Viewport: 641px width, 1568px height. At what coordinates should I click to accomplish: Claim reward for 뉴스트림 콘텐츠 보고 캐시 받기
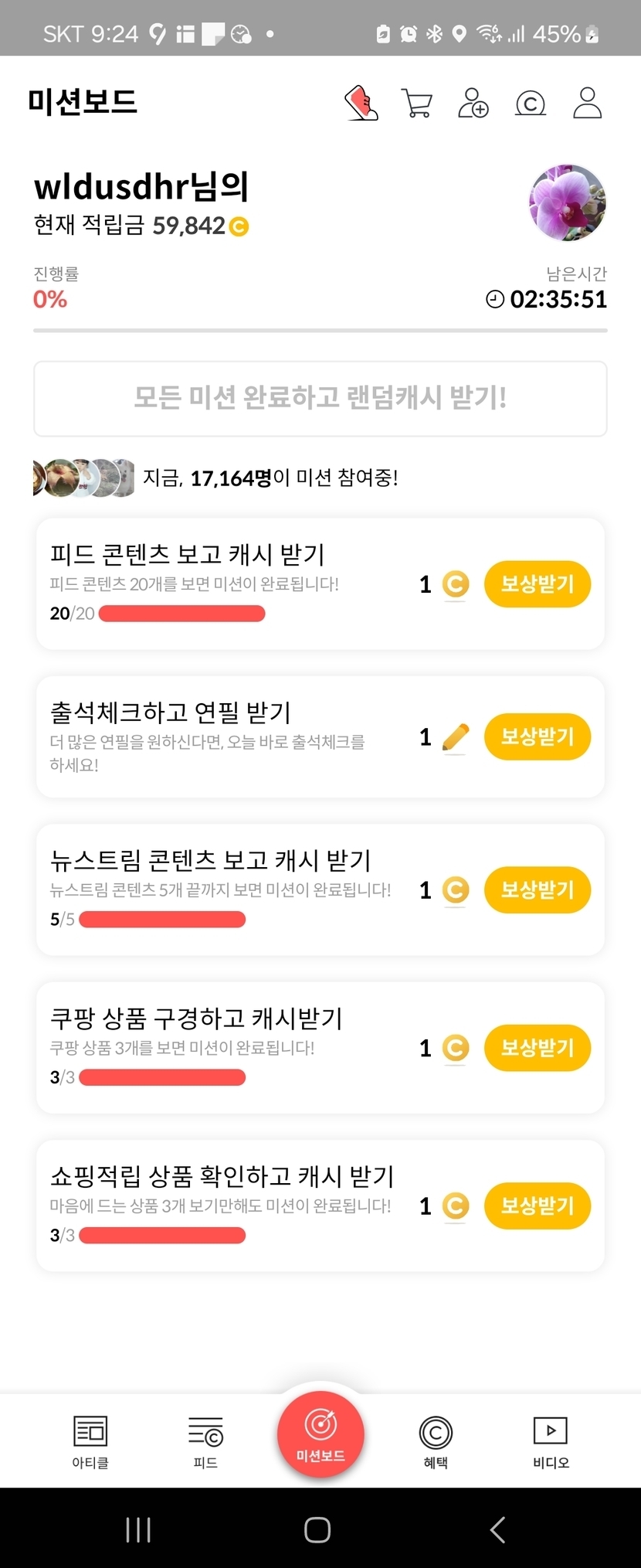tap(537, 889)
